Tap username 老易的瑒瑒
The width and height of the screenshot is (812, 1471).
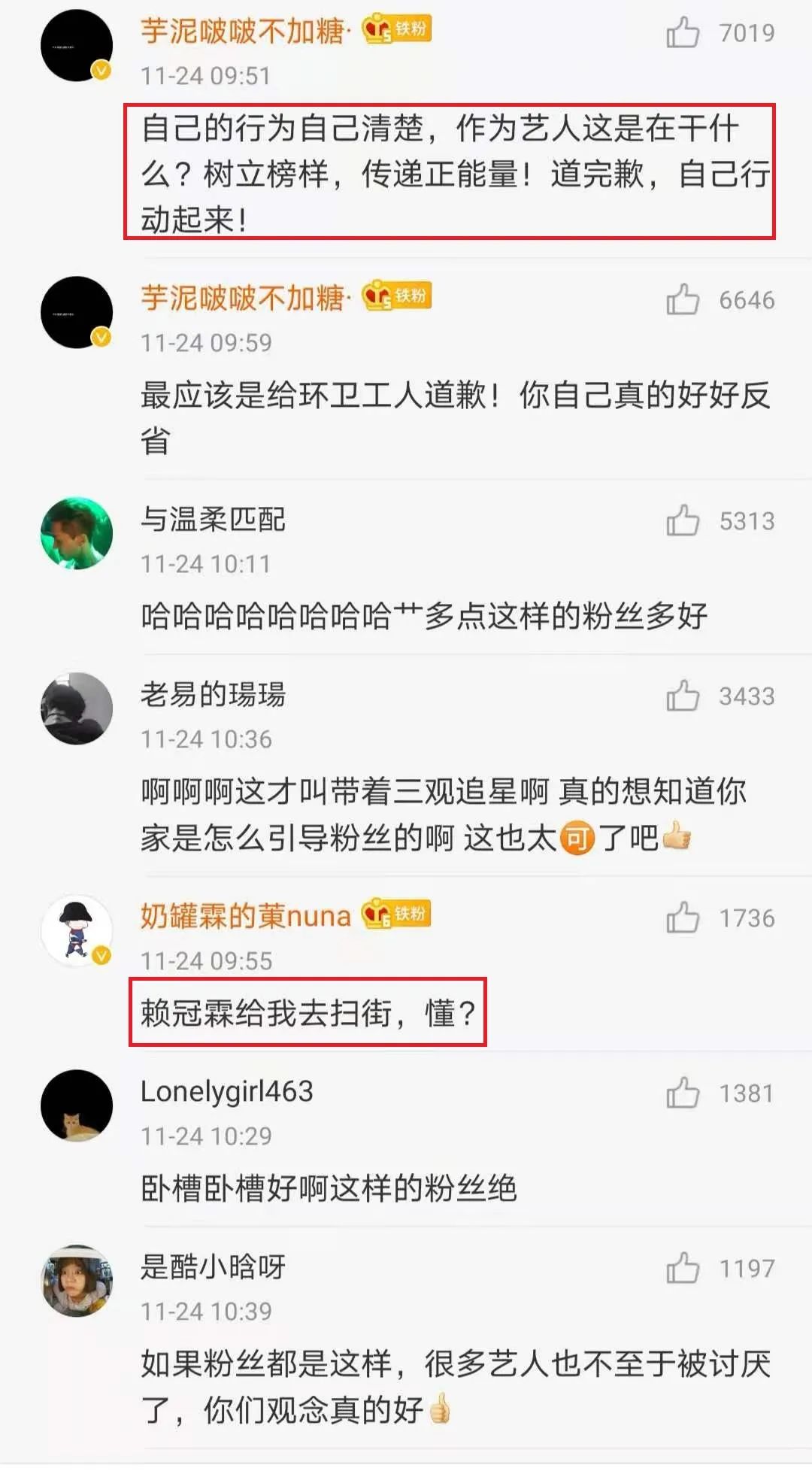pyautogui.click(x=213, y=695)
